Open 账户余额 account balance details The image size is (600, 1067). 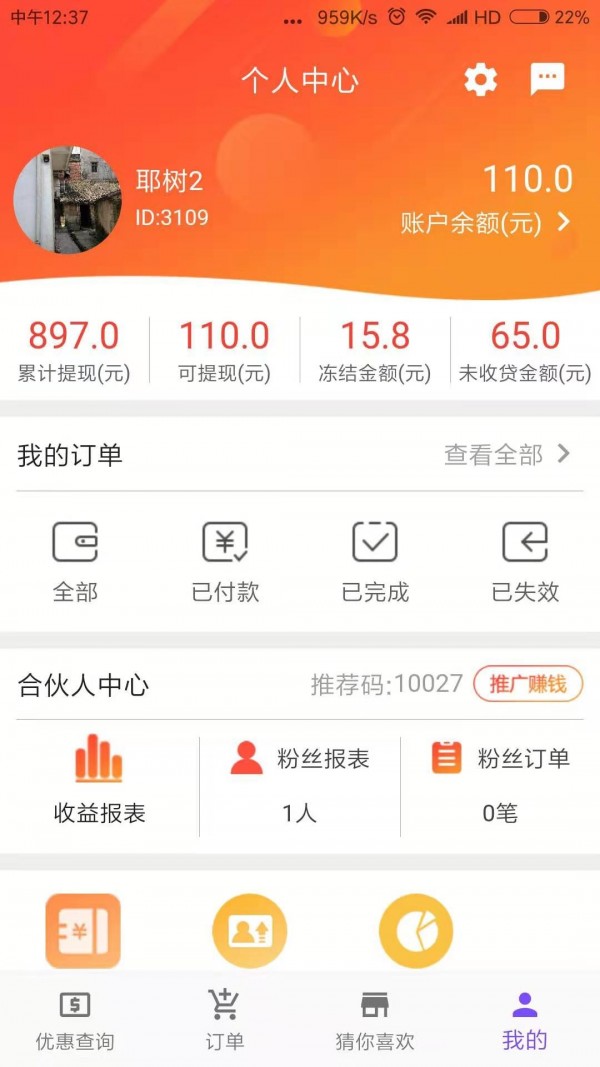click(486, 222)
